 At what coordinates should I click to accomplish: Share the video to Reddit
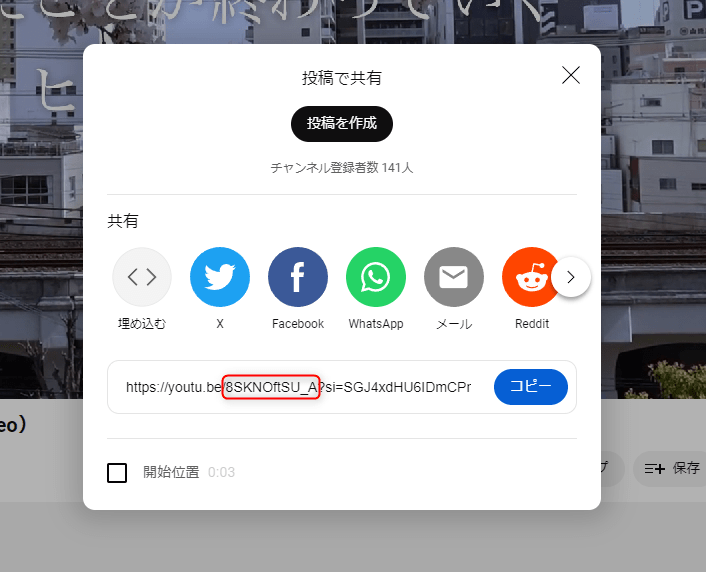[x=531, y=277]
